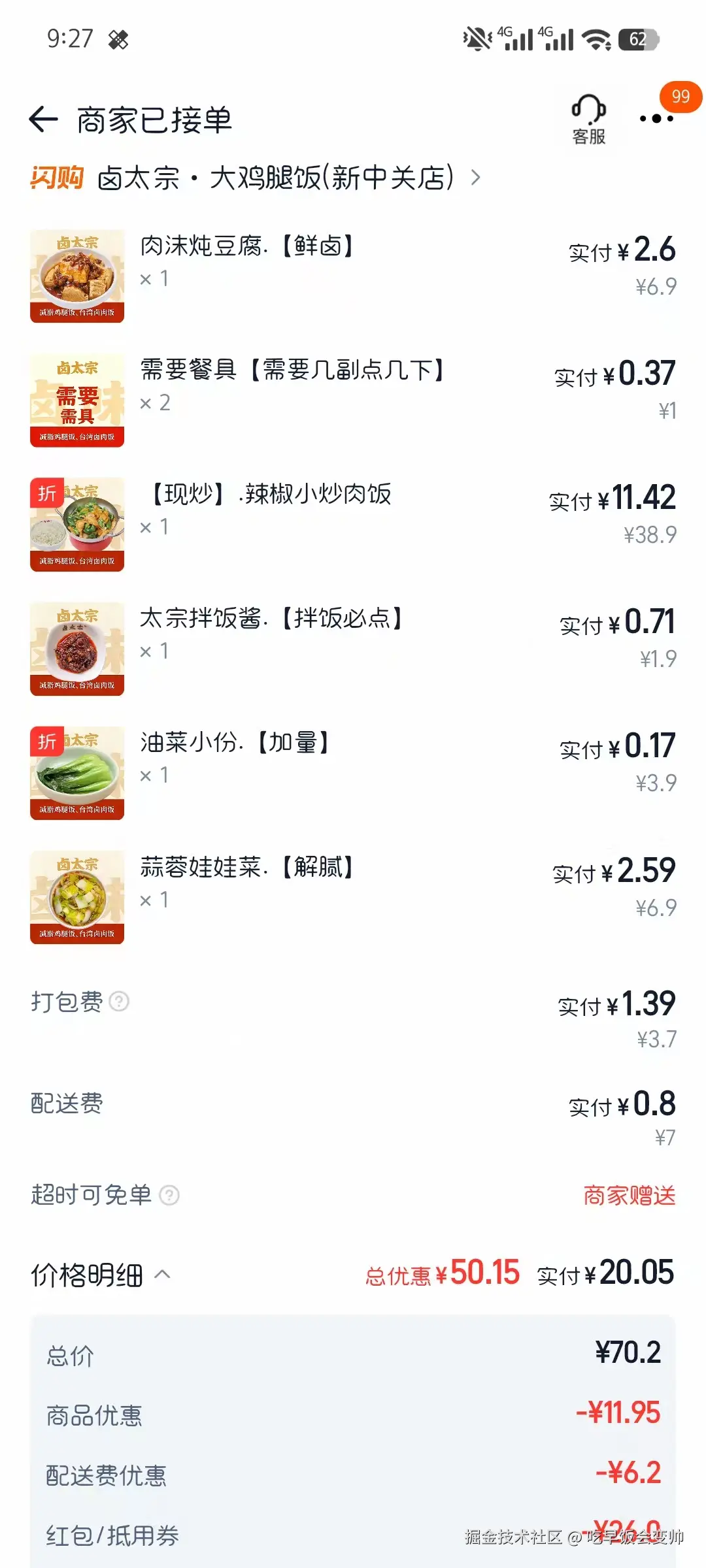Viewport: 706px width, 1568px height.
Task: Tap the three-dot more menu with 99 badge
Action: click(x=656, y=120)
